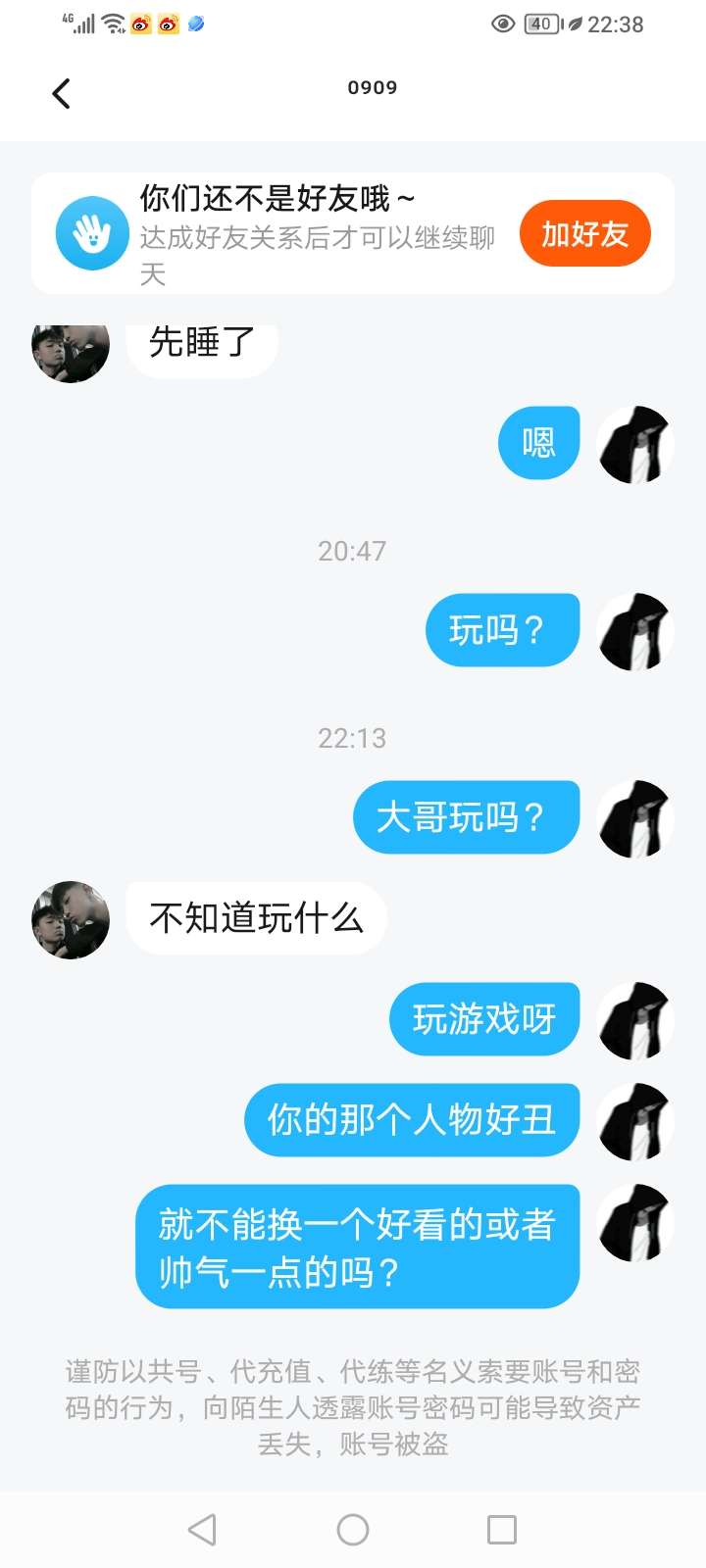The image size is (706, 1568).
Task: Go back using the top-left arrow
Action: pos(61,94)
